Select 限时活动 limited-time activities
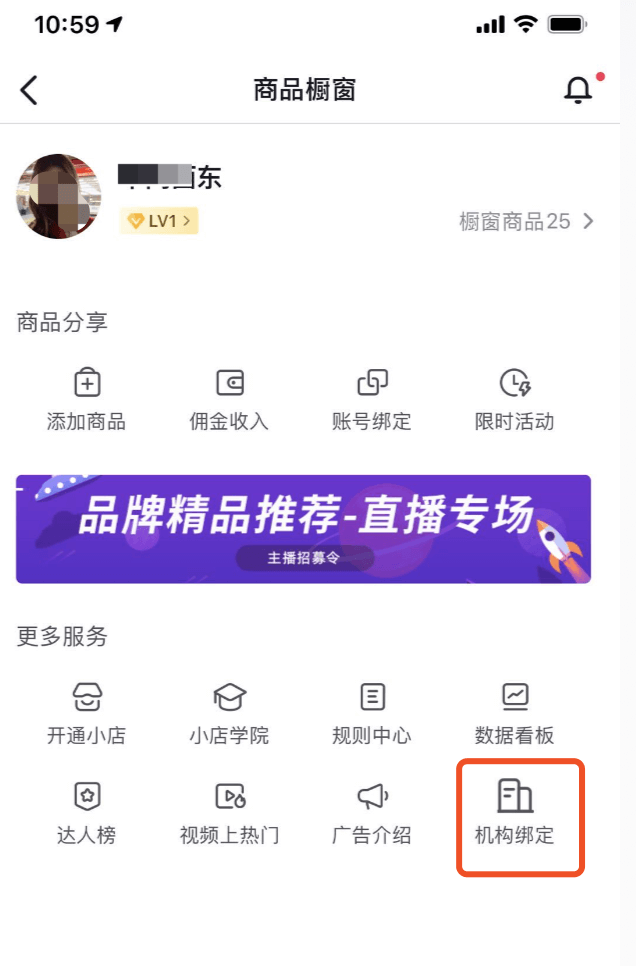This screenshot has height=966, width=636. [x=514, y=399]
